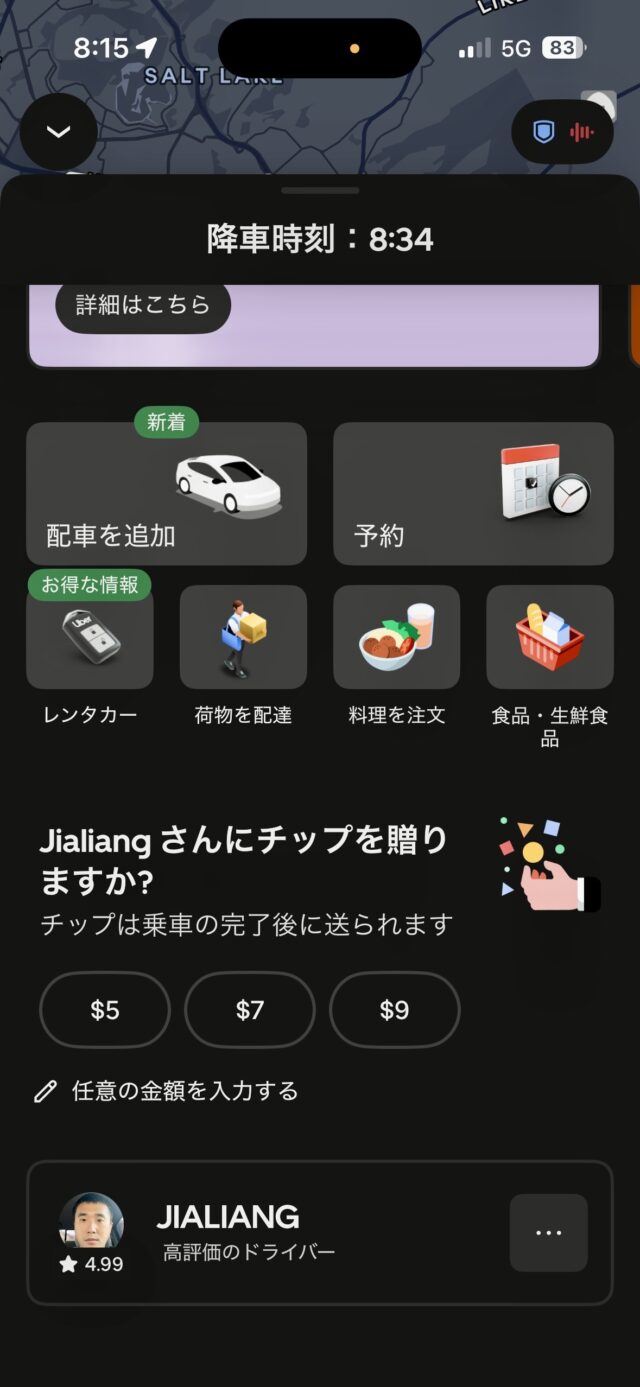Select the レンタカー rental car tile
Viewport: 640px width, 1387px height.
pos(90,637)
